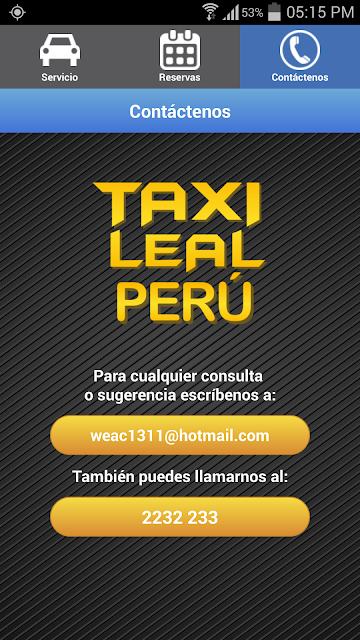Switch to the Servicio tab
This screenshot has height=640, width=360.
coord(60,57)
